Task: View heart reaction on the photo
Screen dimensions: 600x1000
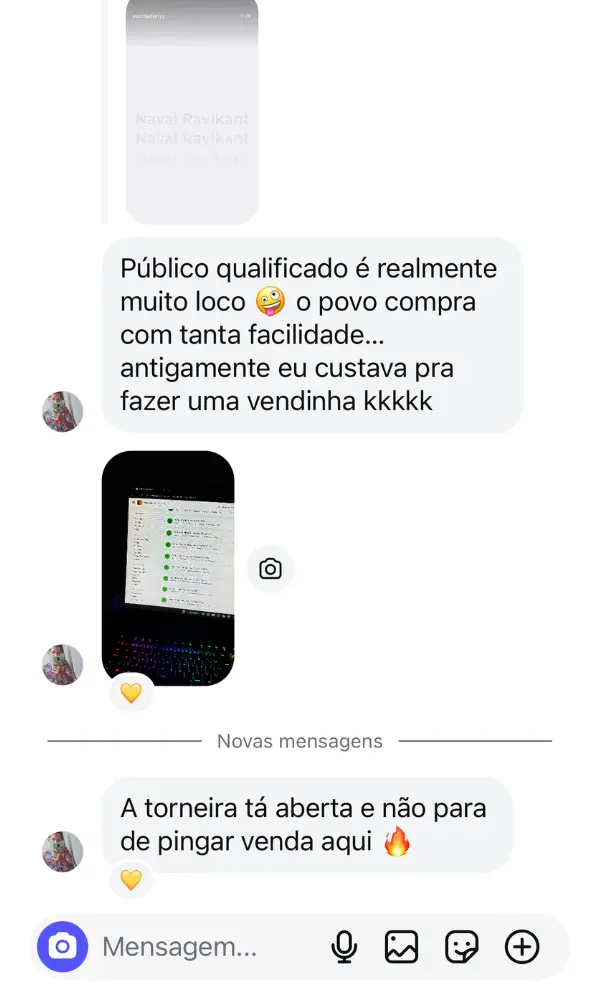Action: [x=131, y=692]
